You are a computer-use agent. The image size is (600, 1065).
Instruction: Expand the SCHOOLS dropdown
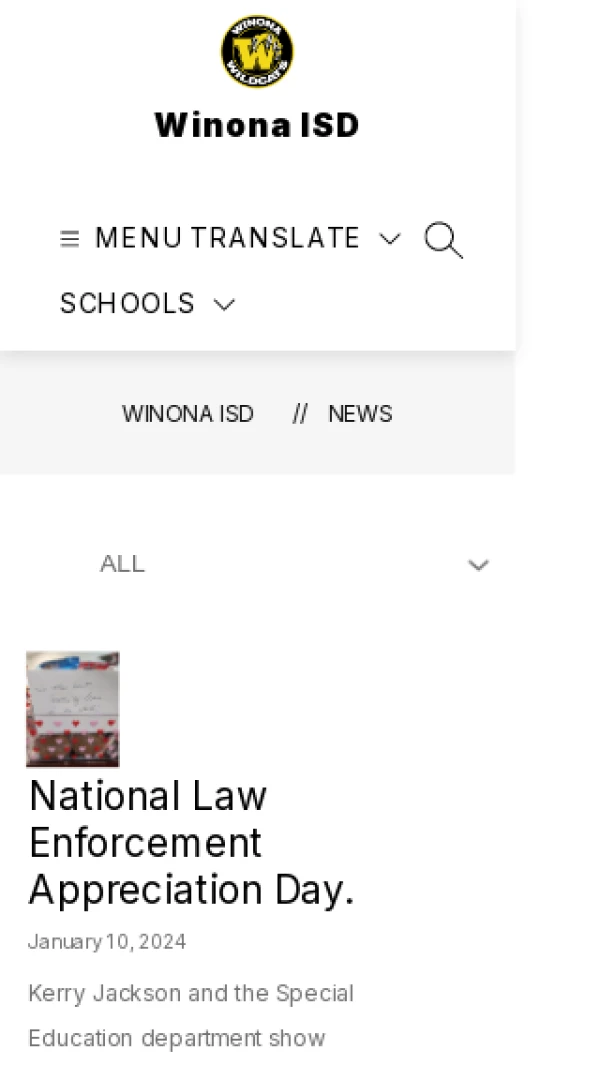147,303
